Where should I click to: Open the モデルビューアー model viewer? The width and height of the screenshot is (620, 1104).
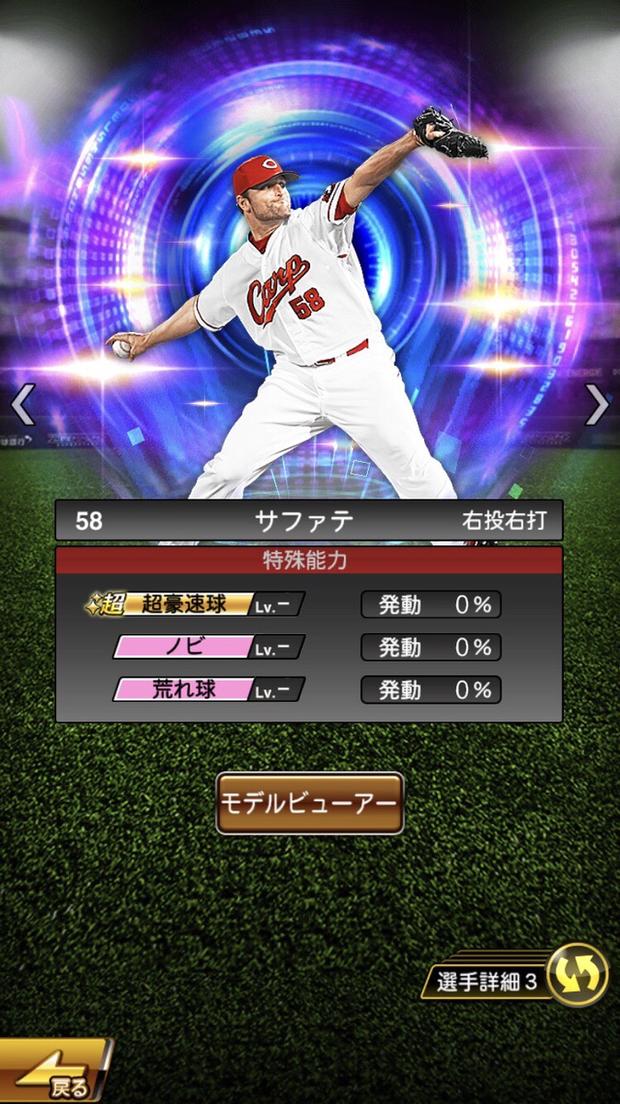310,803
